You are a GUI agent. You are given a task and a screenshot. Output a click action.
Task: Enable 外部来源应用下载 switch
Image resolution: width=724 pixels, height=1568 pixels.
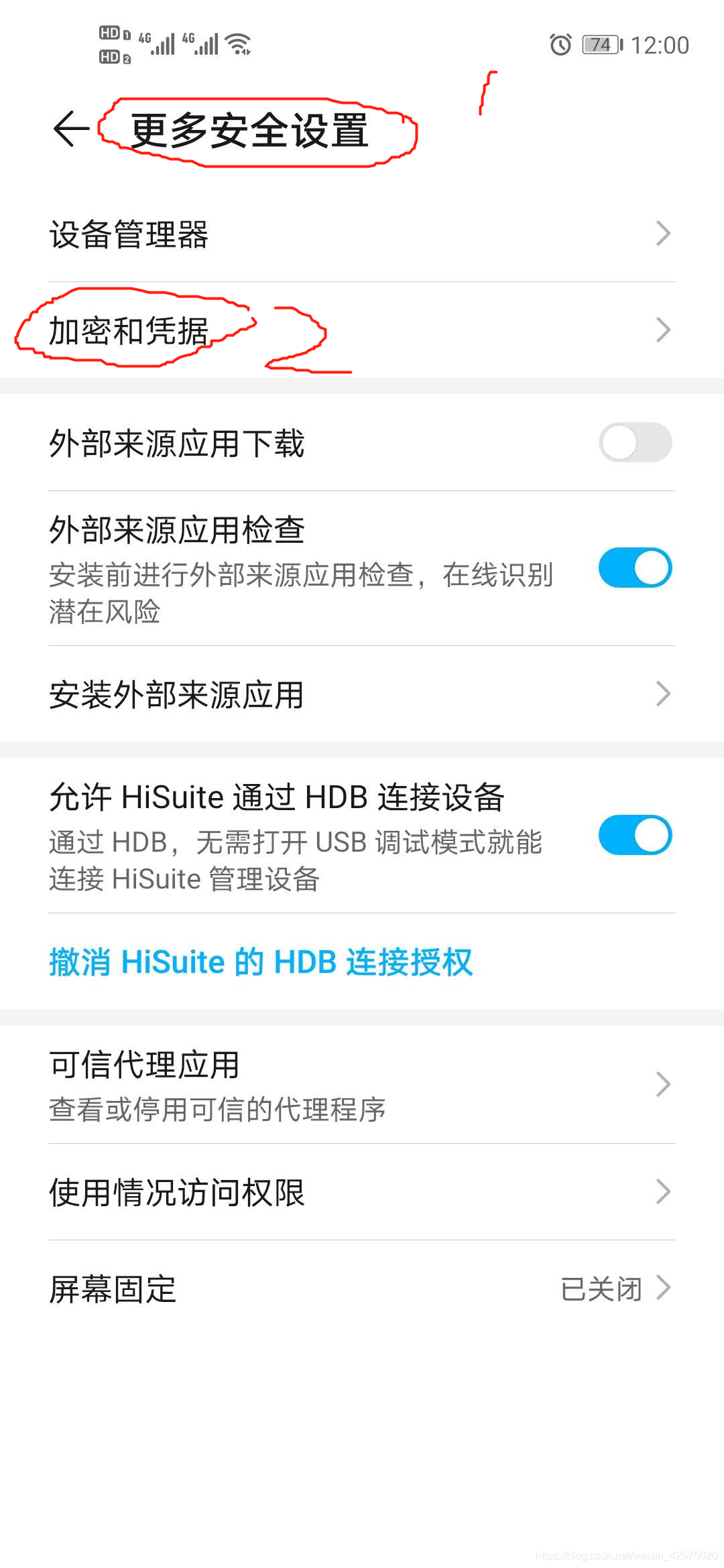(635, 442)
